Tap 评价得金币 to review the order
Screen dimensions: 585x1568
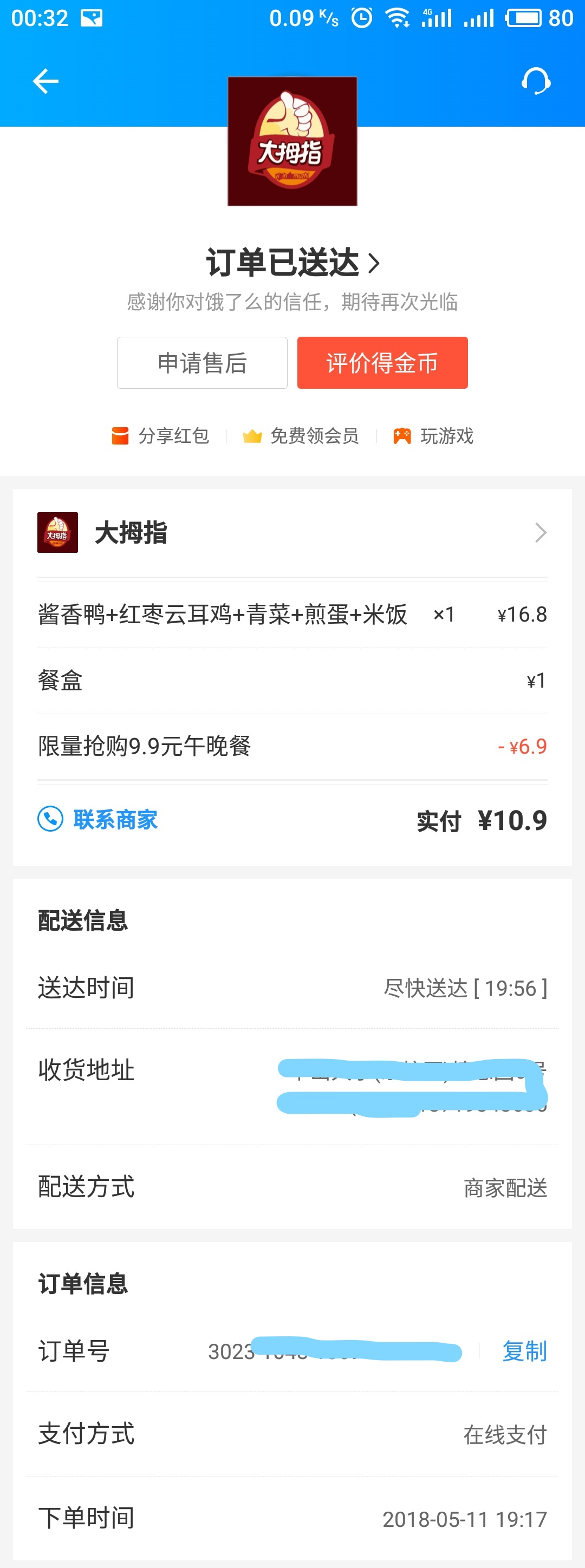382,363
